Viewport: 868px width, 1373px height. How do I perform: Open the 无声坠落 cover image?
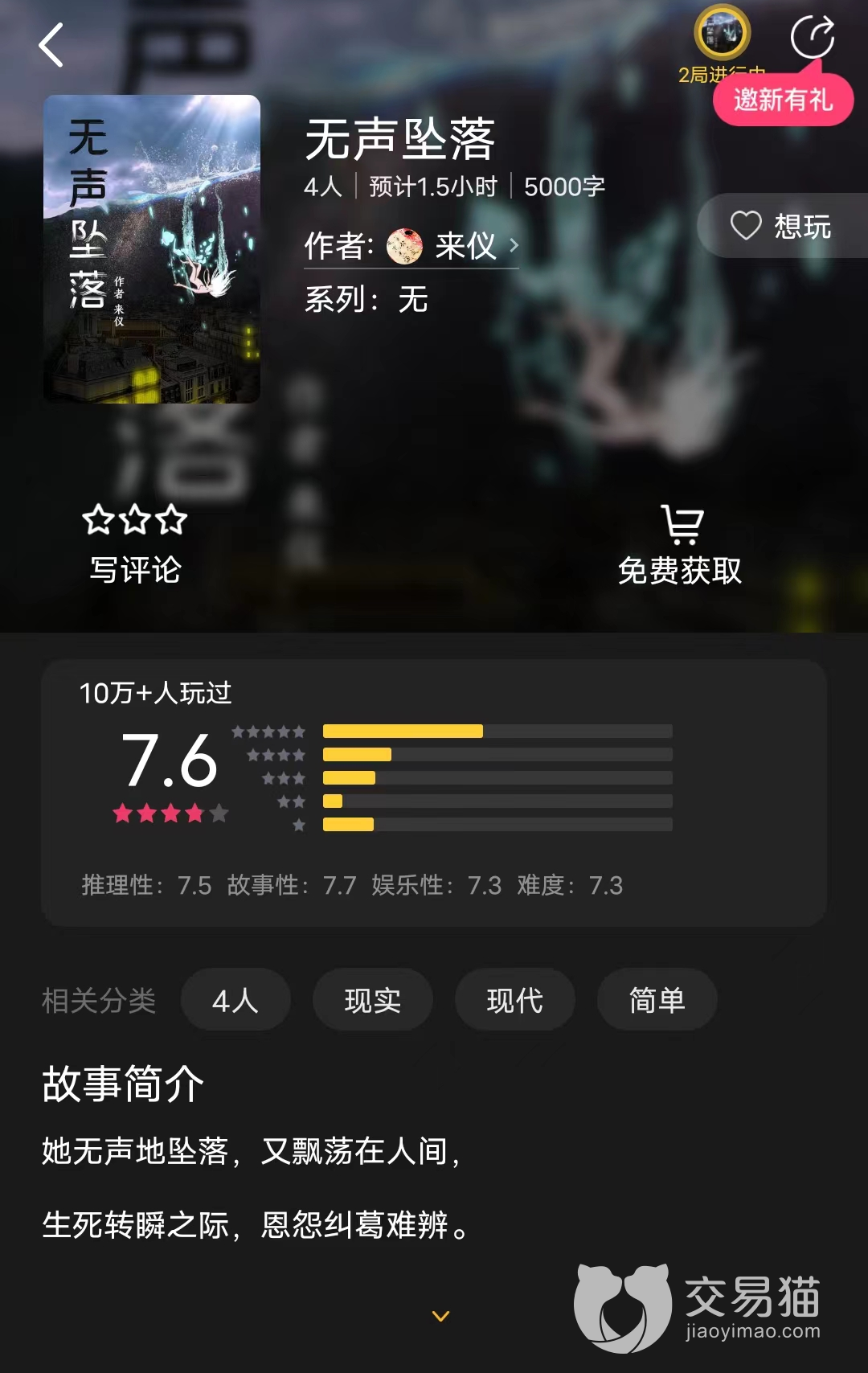(152, 249)
